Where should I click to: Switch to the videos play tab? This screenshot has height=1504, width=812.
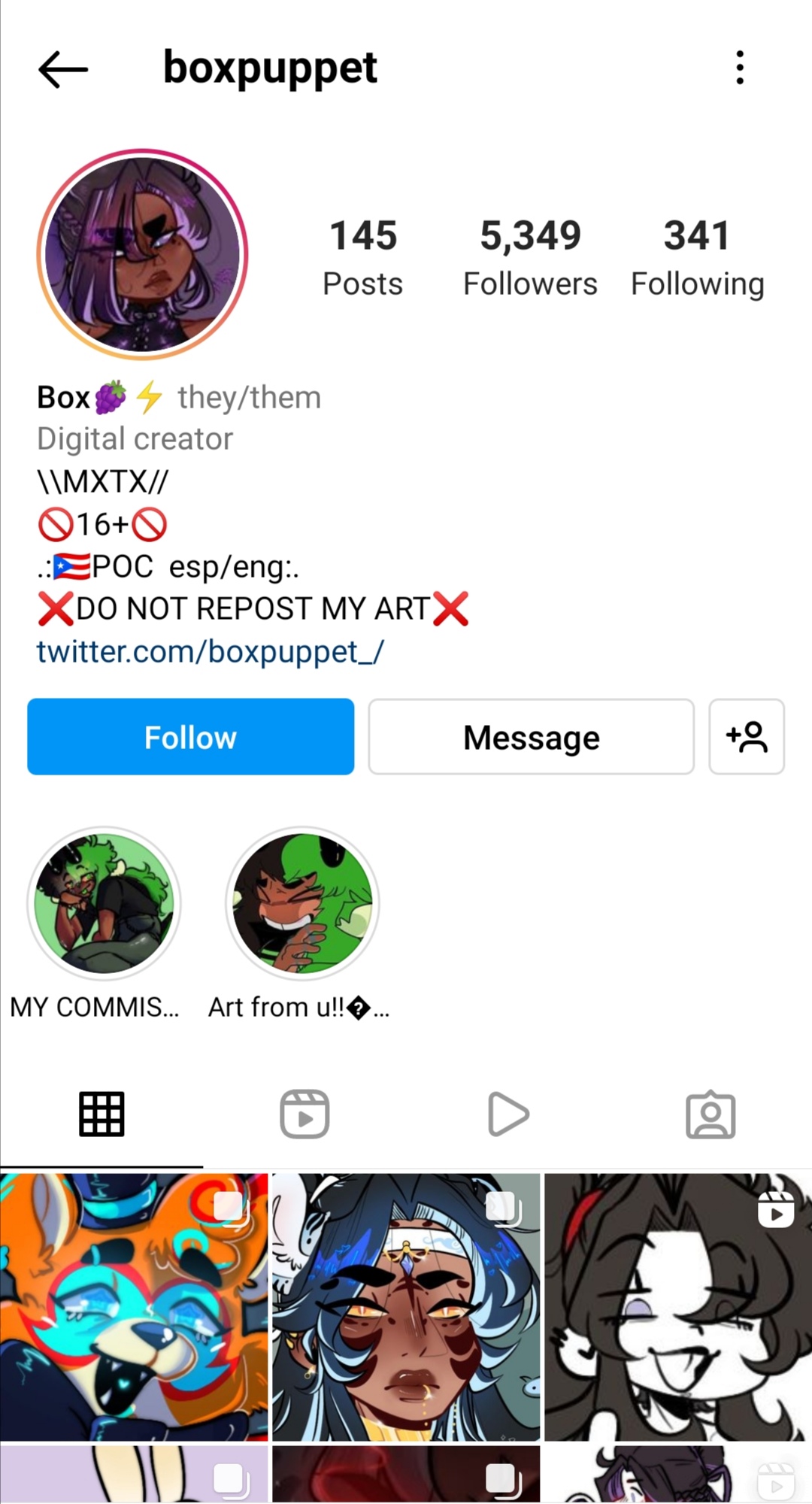pos(507,1114)
